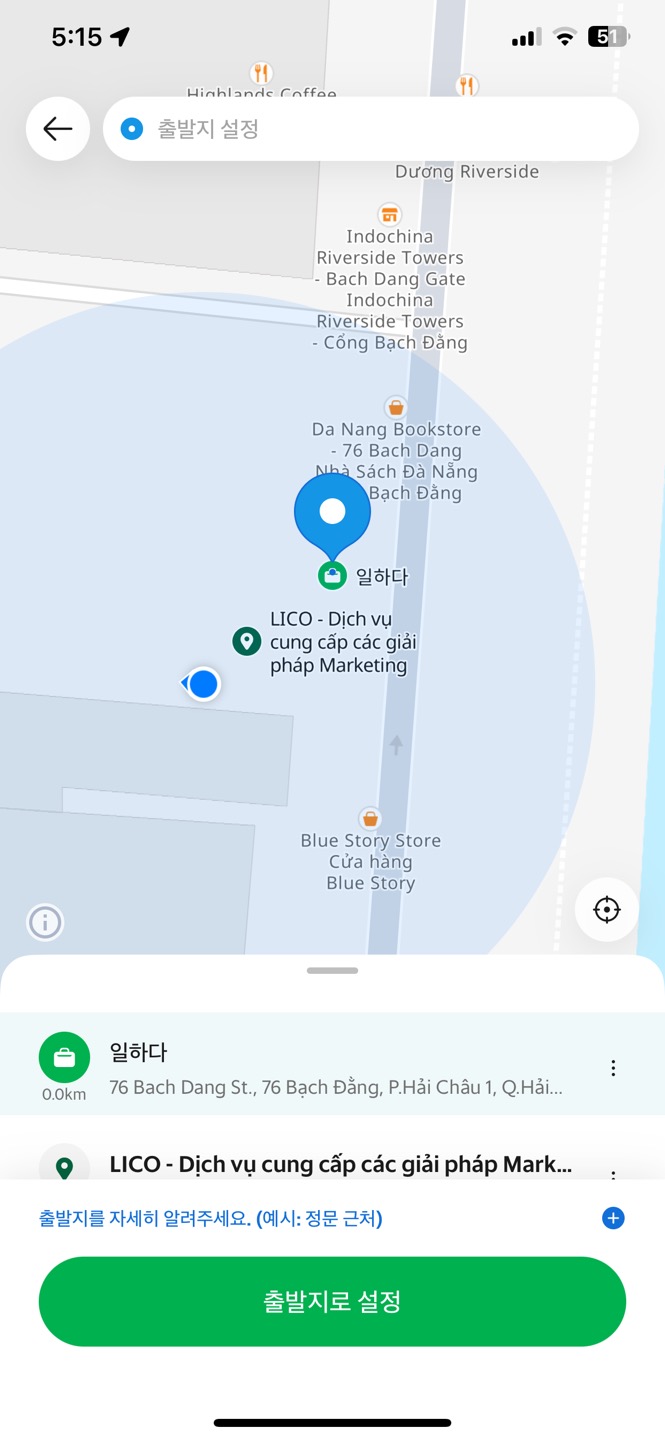Tap the Blue Story Store map marker
The height and width of the screenshot is (1440, 665).
[371, 818]
